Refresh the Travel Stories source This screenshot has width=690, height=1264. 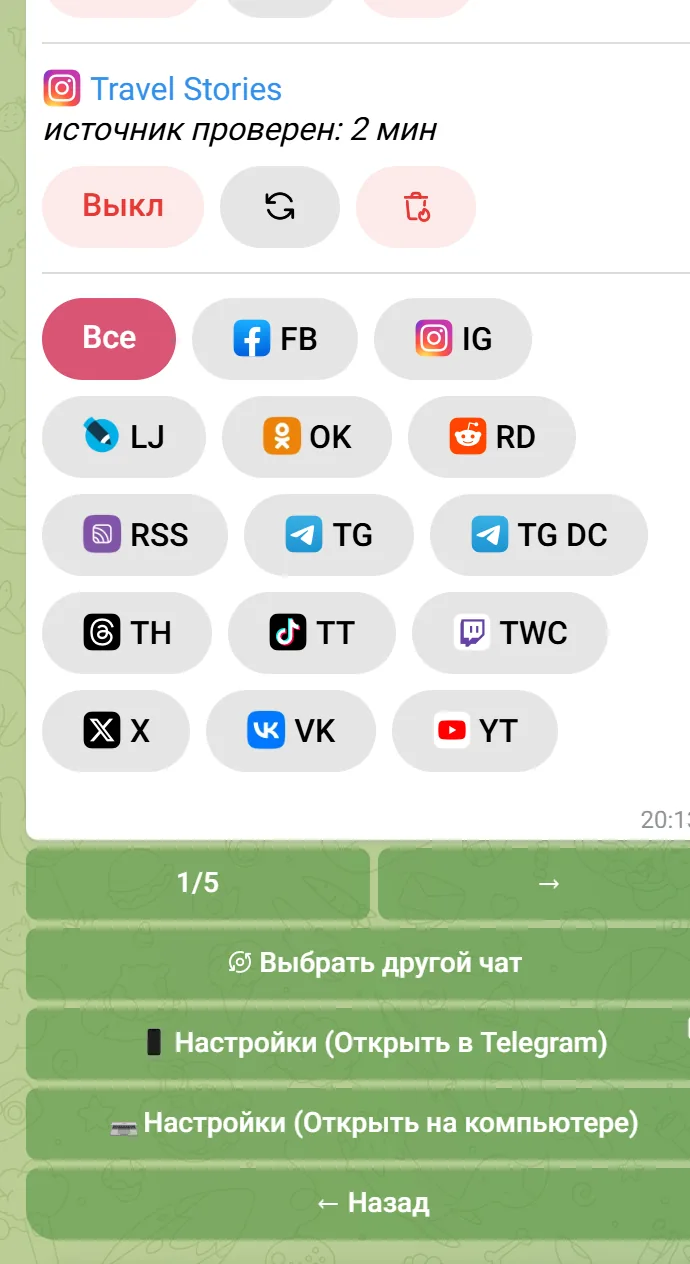coord(280,207)
